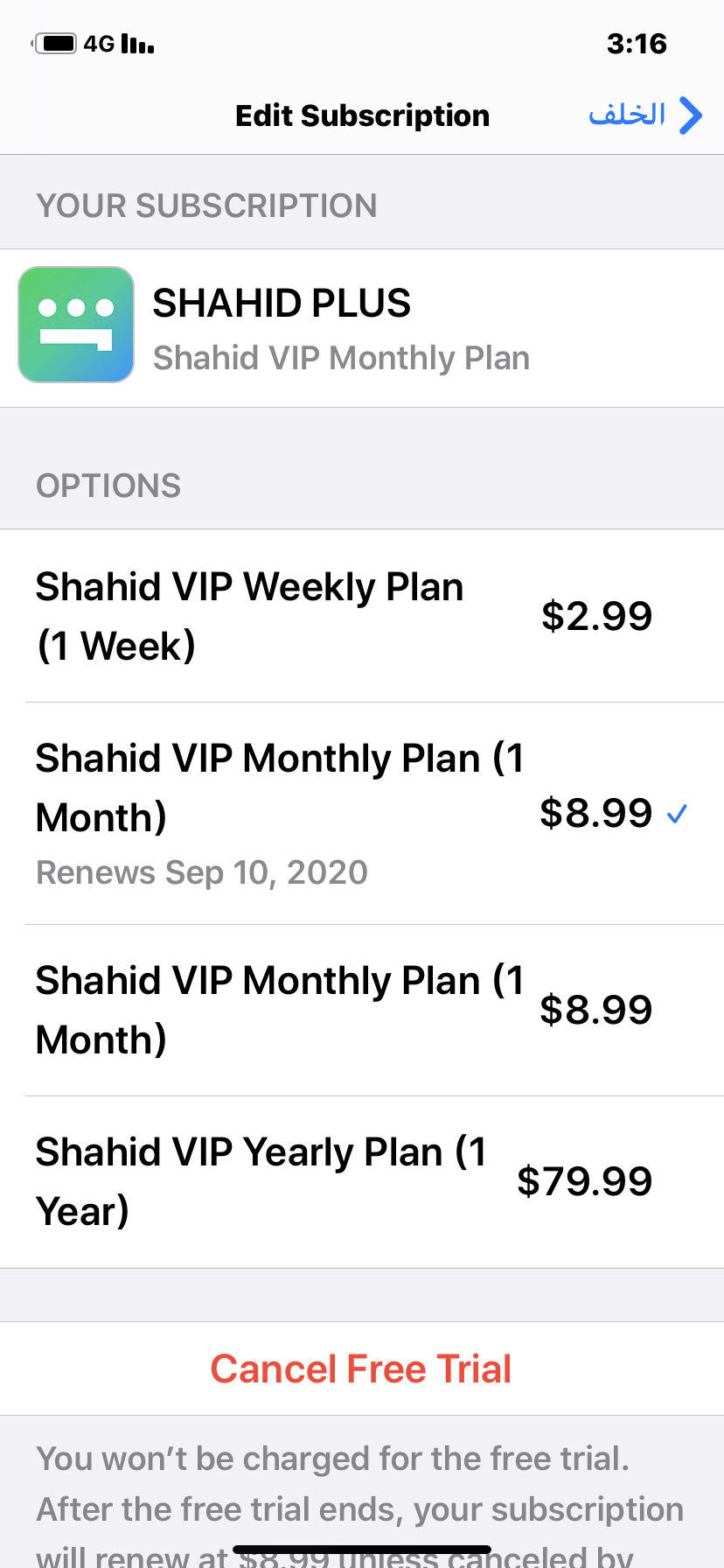The height and width of the screenshot is (1568, 724).
Task: Tap the checked Monthly Plan renewing Sep 10
Action: 362,814
